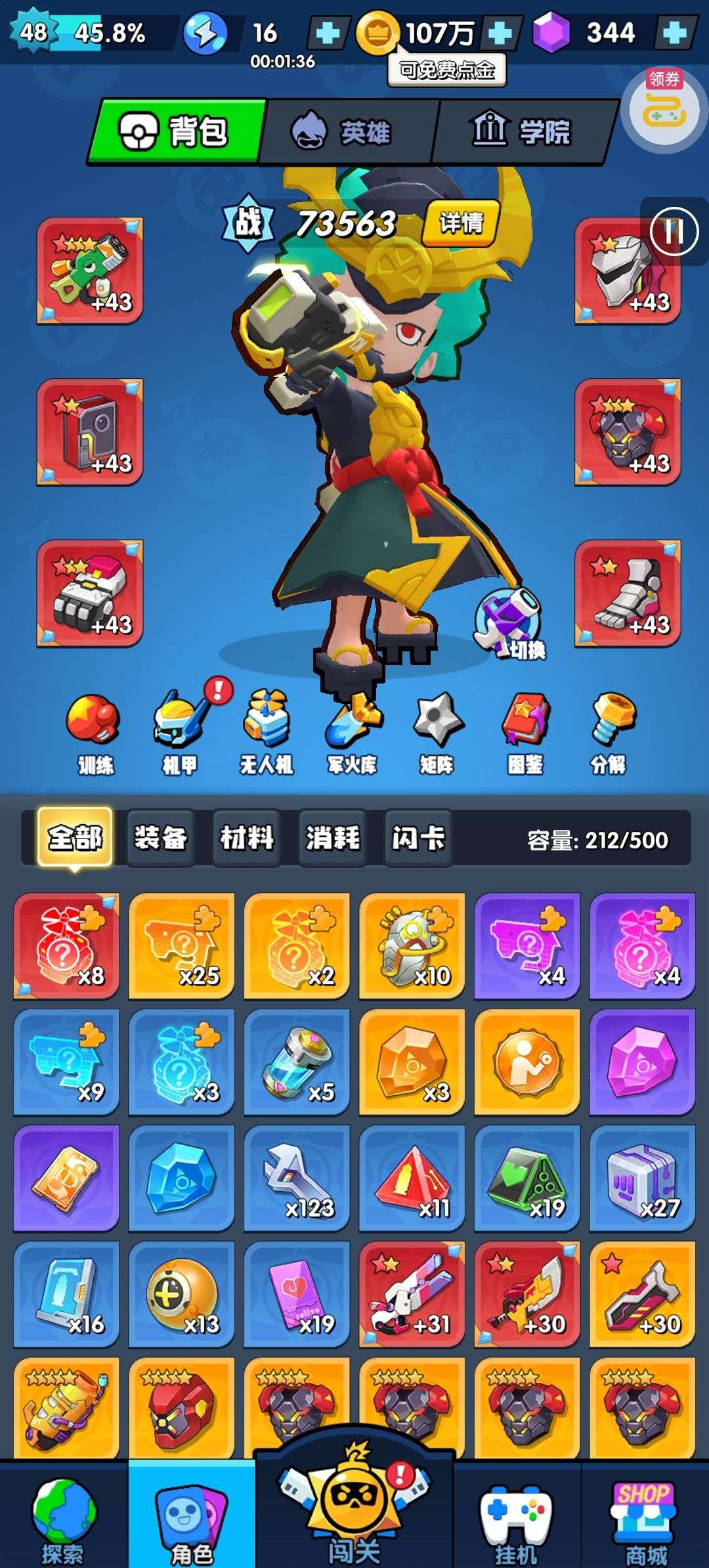Screen dimensions: 709x1568
Task: Tap the plus next to purple gems
Action: coord(675,32)
